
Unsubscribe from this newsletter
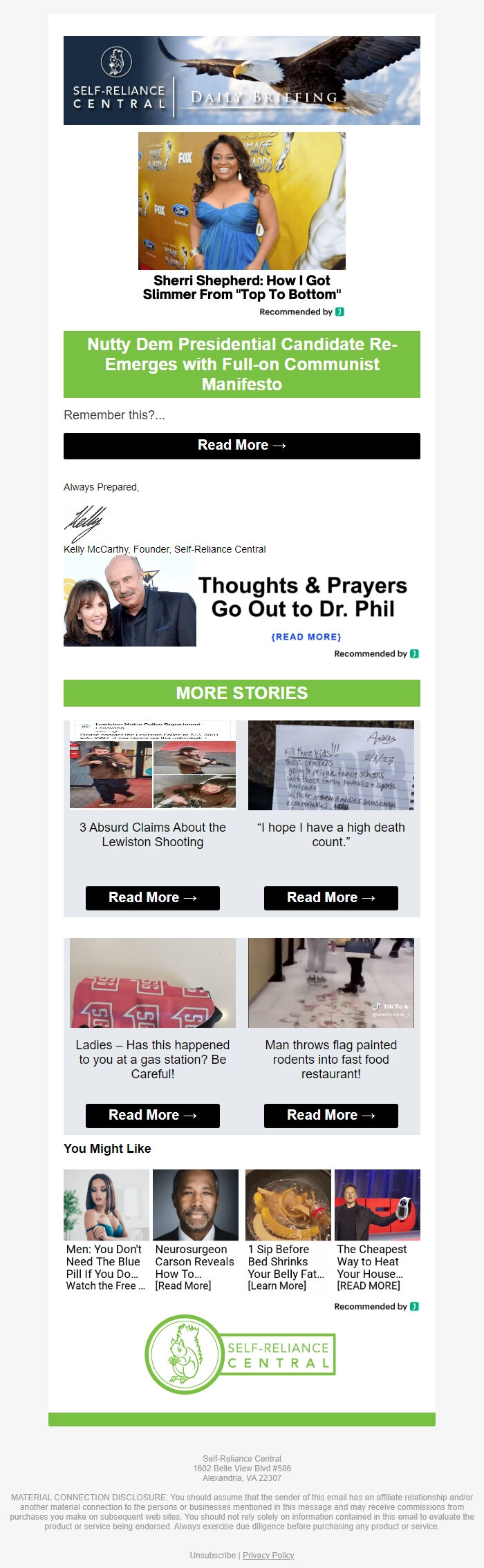pyautogui.click(x=213, y=1555)
